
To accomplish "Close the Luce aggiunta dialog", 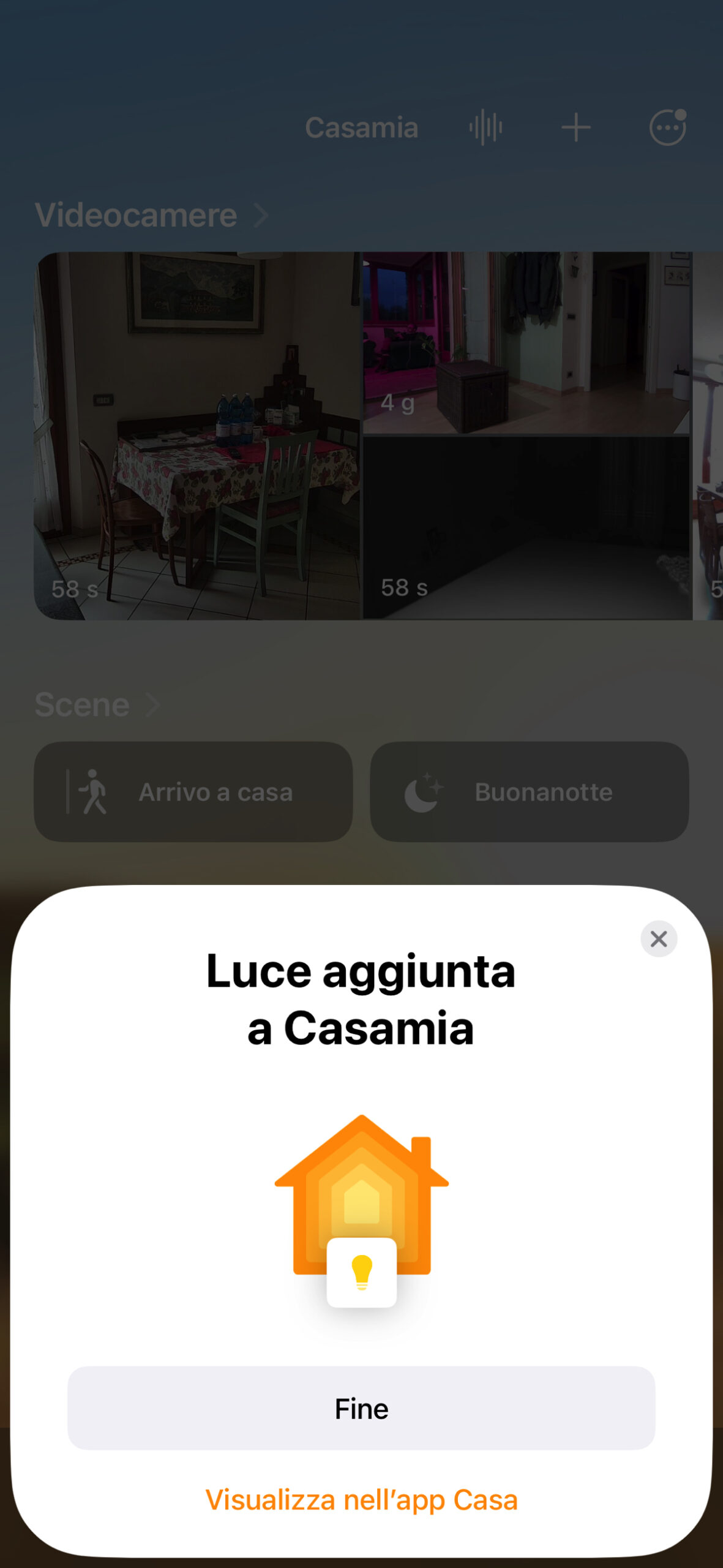I will point(658,938).
